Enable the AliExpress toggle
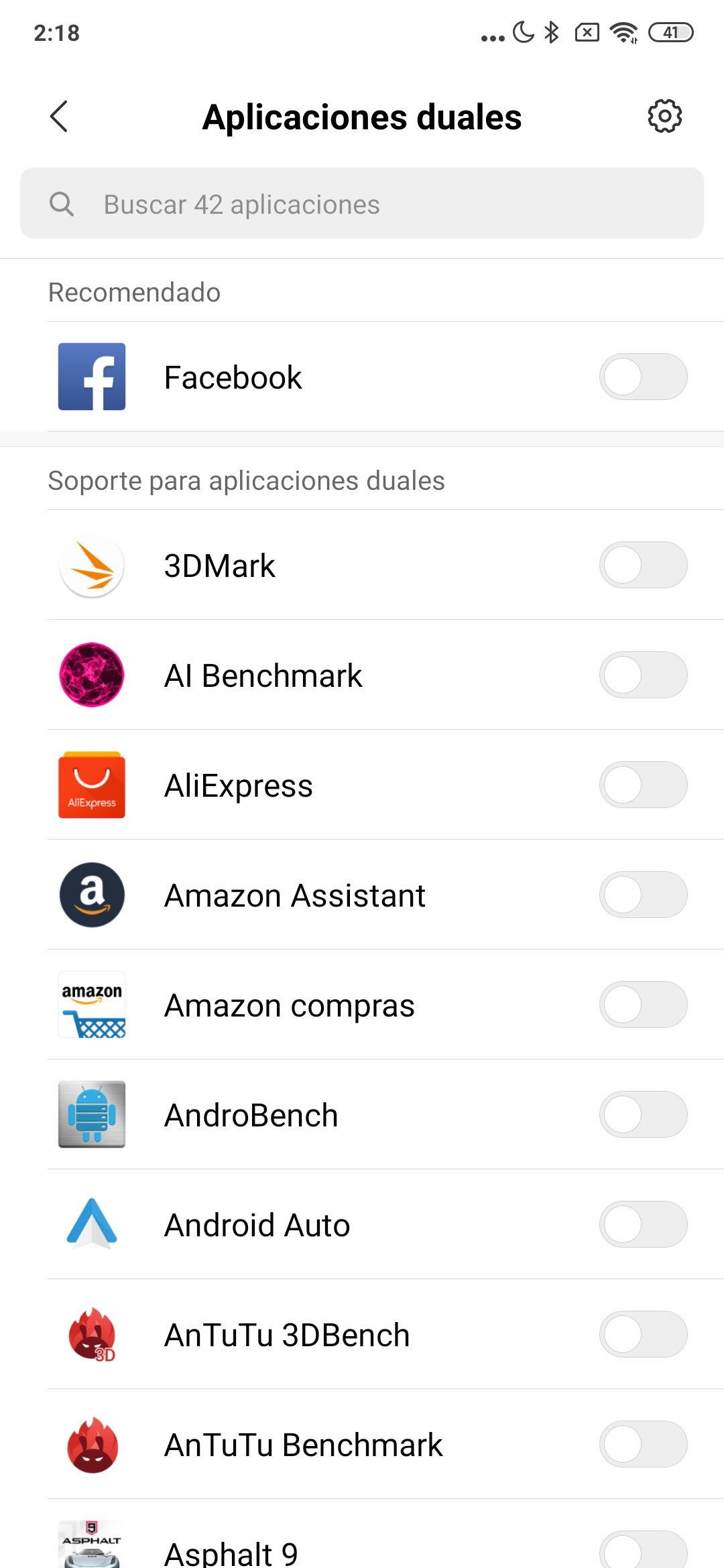The image size is (724, 1568). tap(643, 785)
